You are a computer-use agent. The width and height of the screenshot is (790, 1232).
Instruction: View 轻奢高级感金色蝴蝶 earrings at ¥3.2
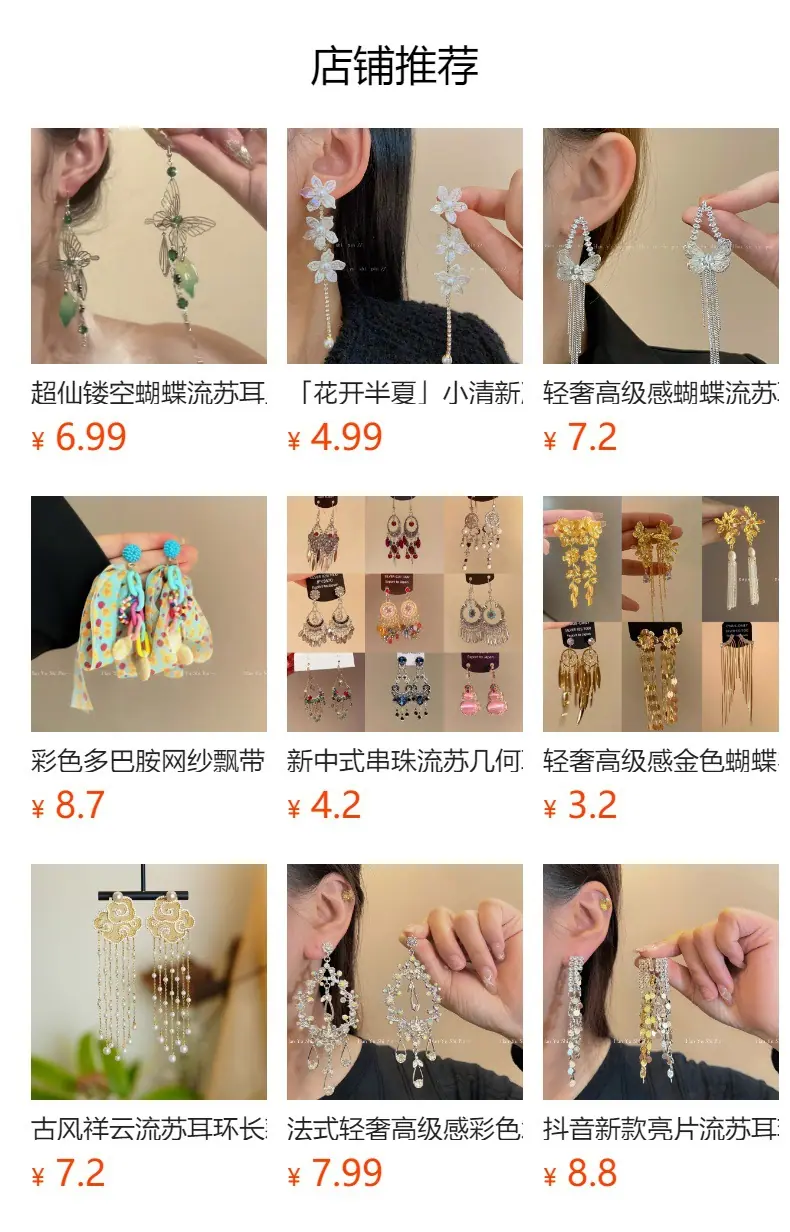click(x=661, y=660)
